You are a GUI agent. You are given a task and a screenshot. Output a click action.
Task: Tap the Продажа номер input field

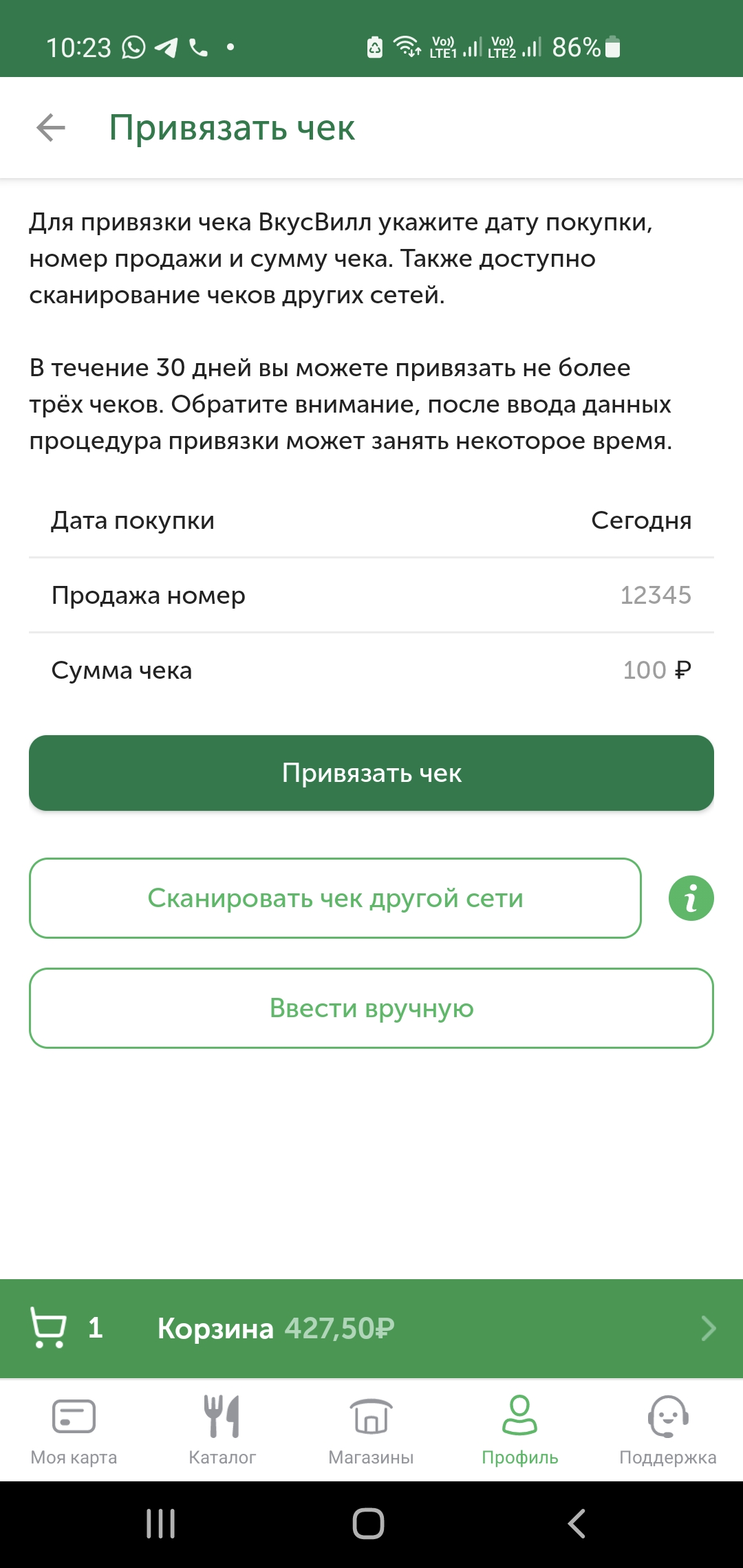tap(371, 596)
